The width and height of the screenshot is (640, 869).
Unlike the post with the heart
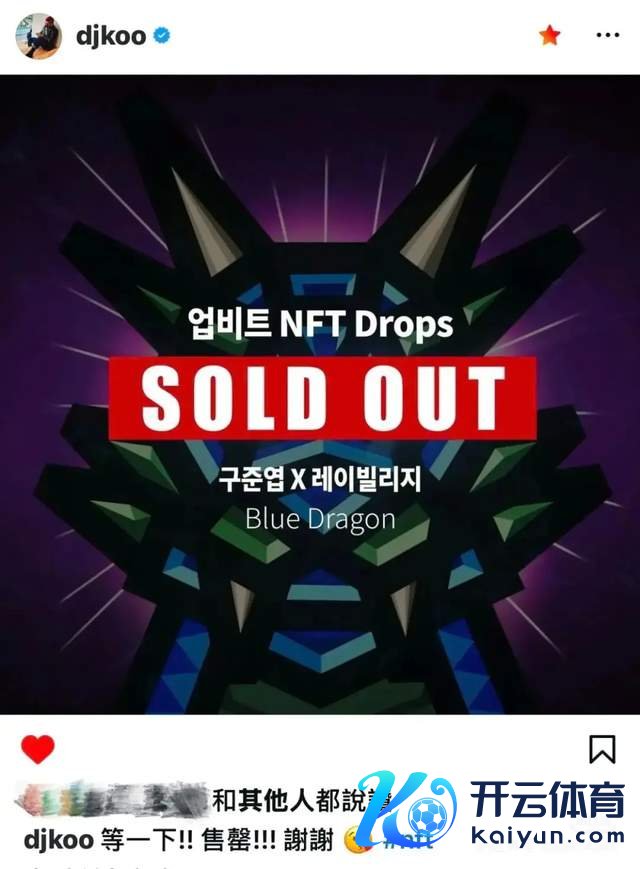tap(38, 748)
